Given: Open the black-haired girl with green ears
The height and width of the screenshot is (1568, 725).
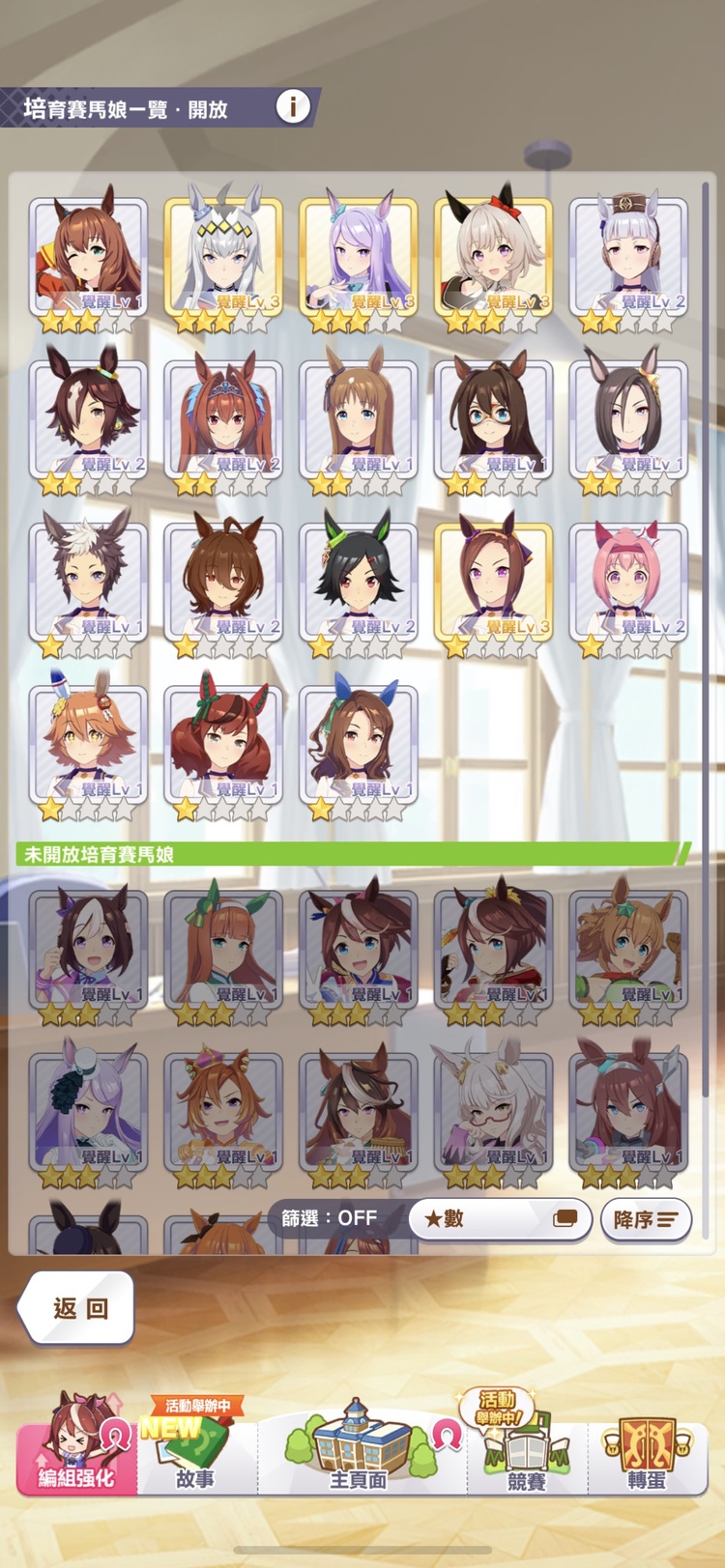Looking at the screenshot, I should pos(359,582).
